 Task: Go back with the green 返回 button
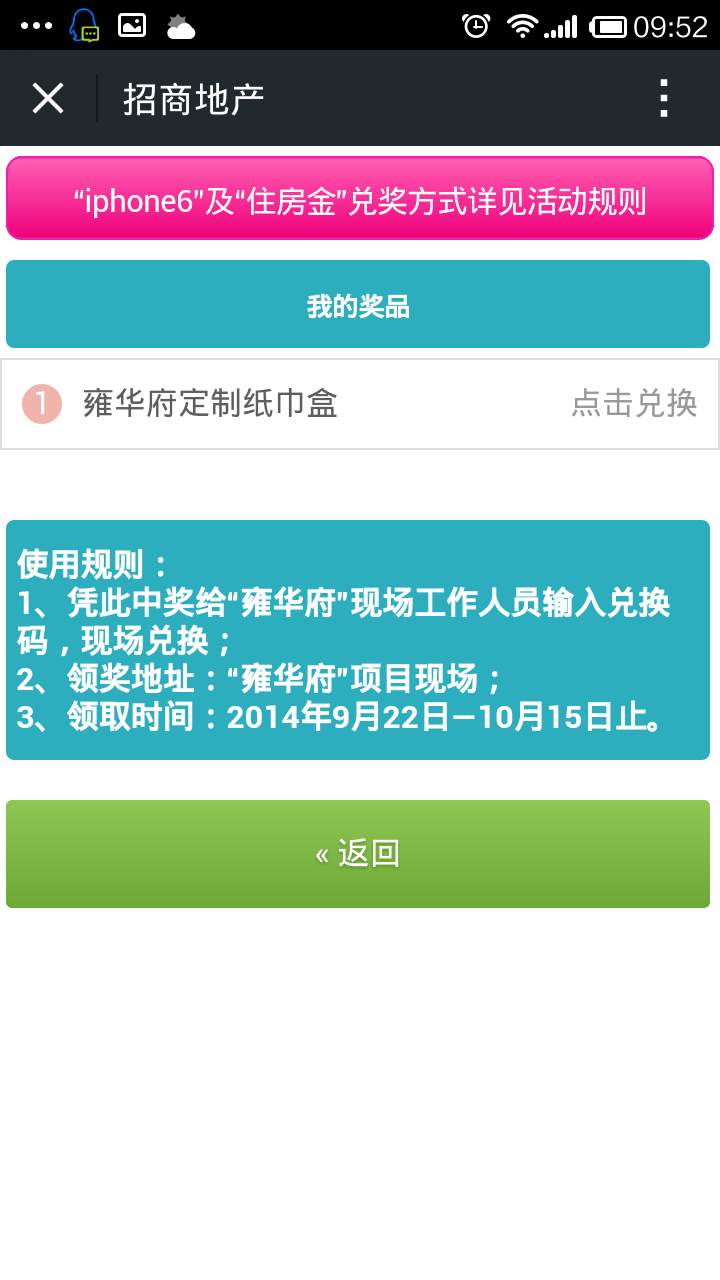(358, 854)
